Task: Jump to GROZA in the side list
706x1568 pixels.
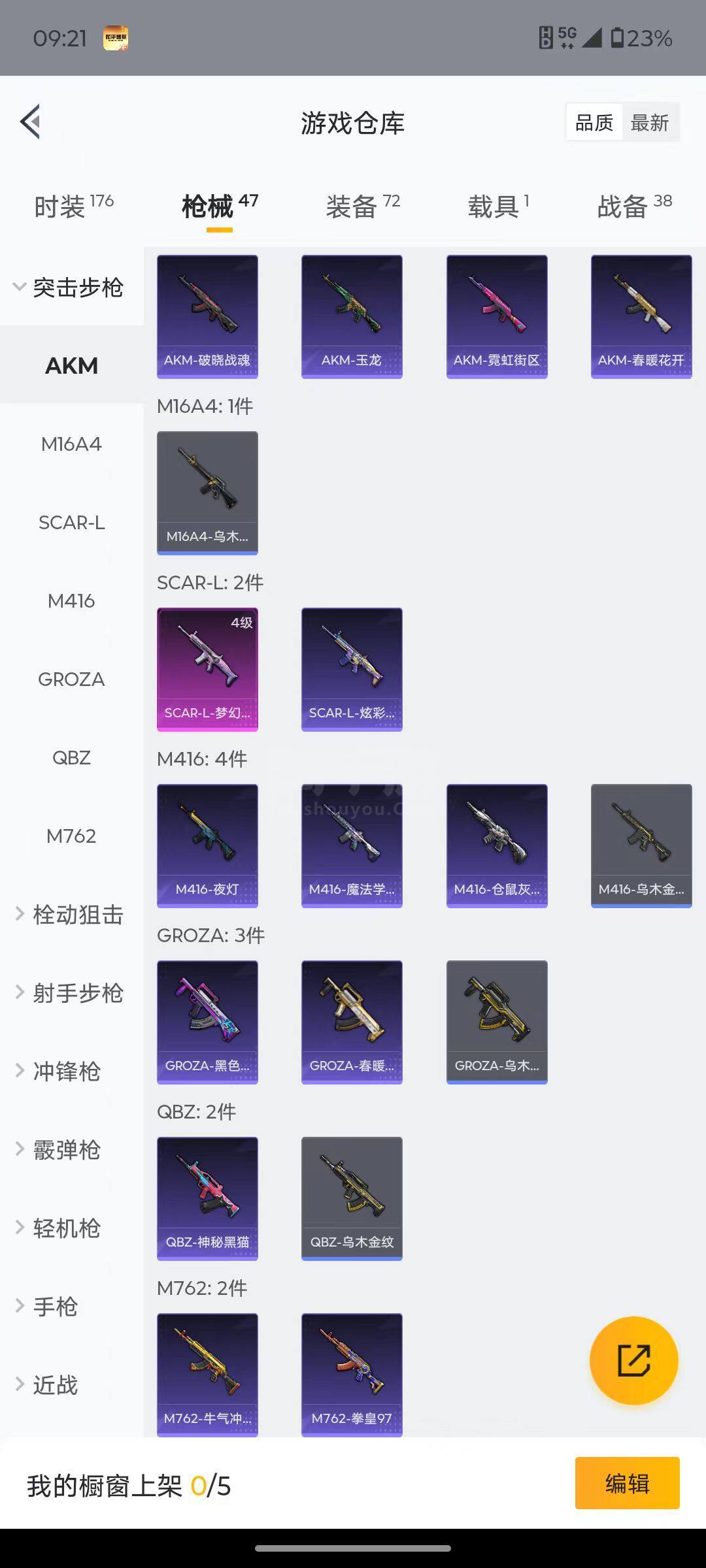Action: coord(71,679)
